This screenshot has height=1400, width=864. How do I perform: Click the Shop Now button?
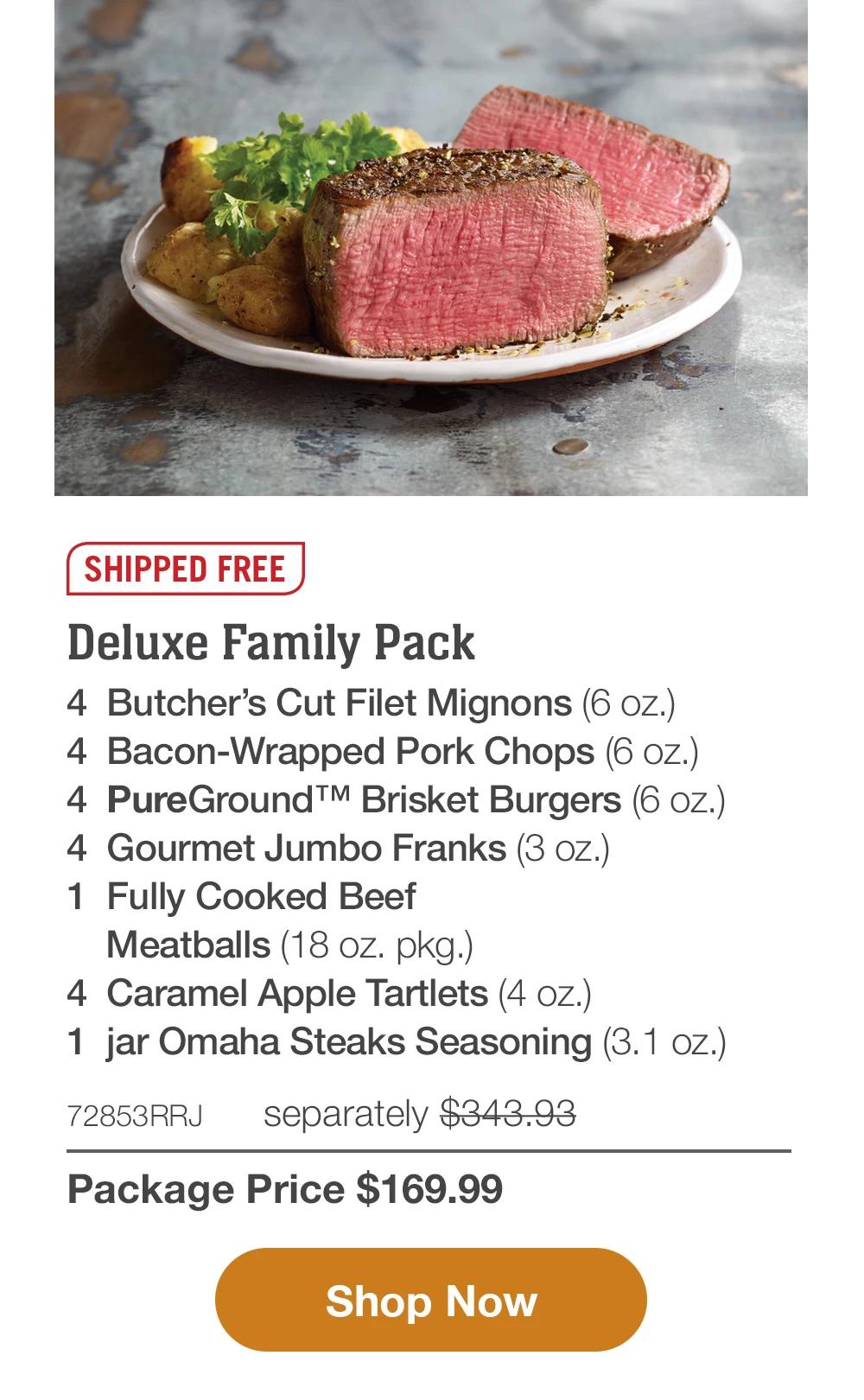tap(432, 1301)
